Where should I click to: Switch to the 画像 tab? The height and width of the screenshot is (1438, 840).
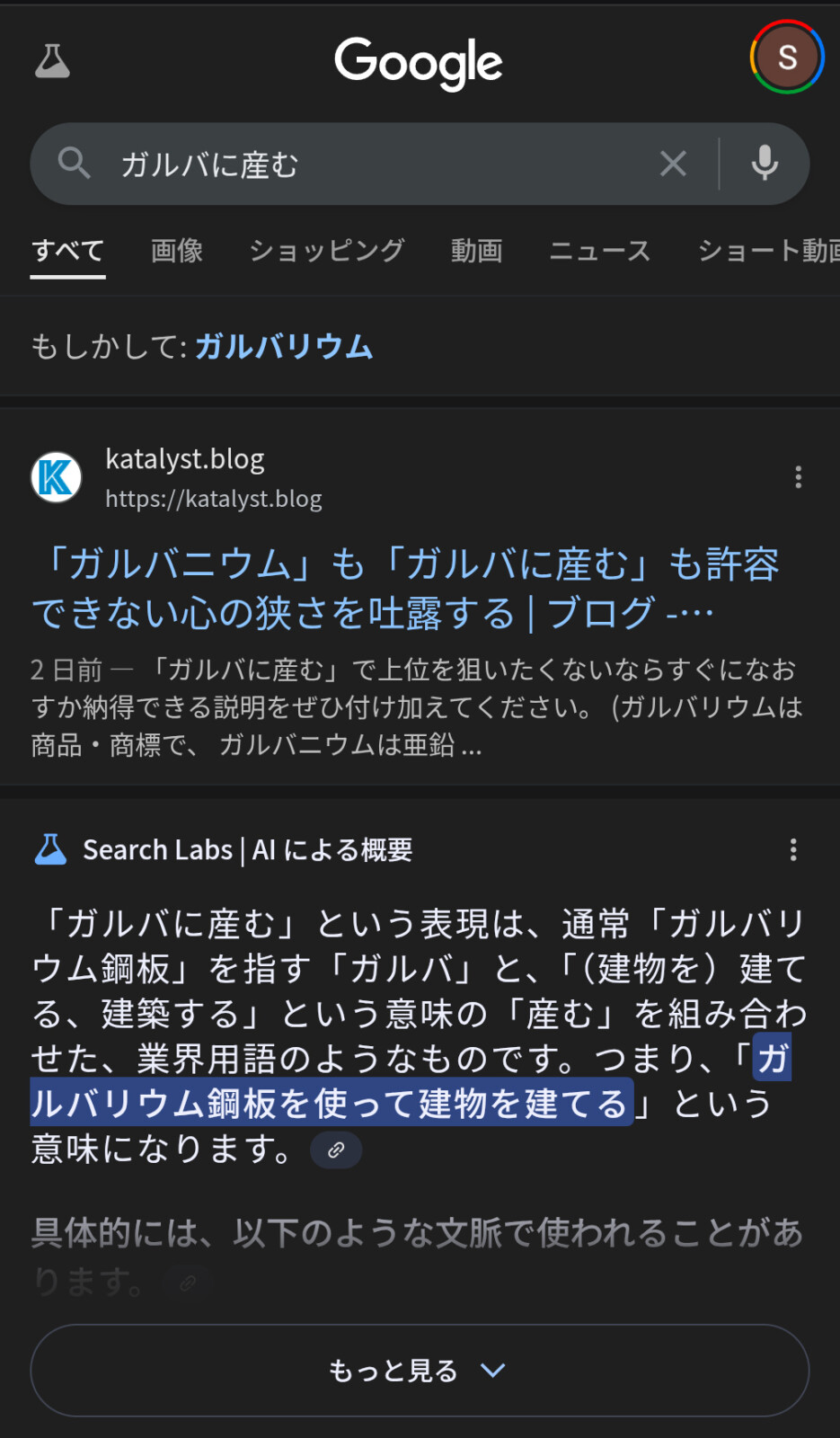click(x=177, y=251)
